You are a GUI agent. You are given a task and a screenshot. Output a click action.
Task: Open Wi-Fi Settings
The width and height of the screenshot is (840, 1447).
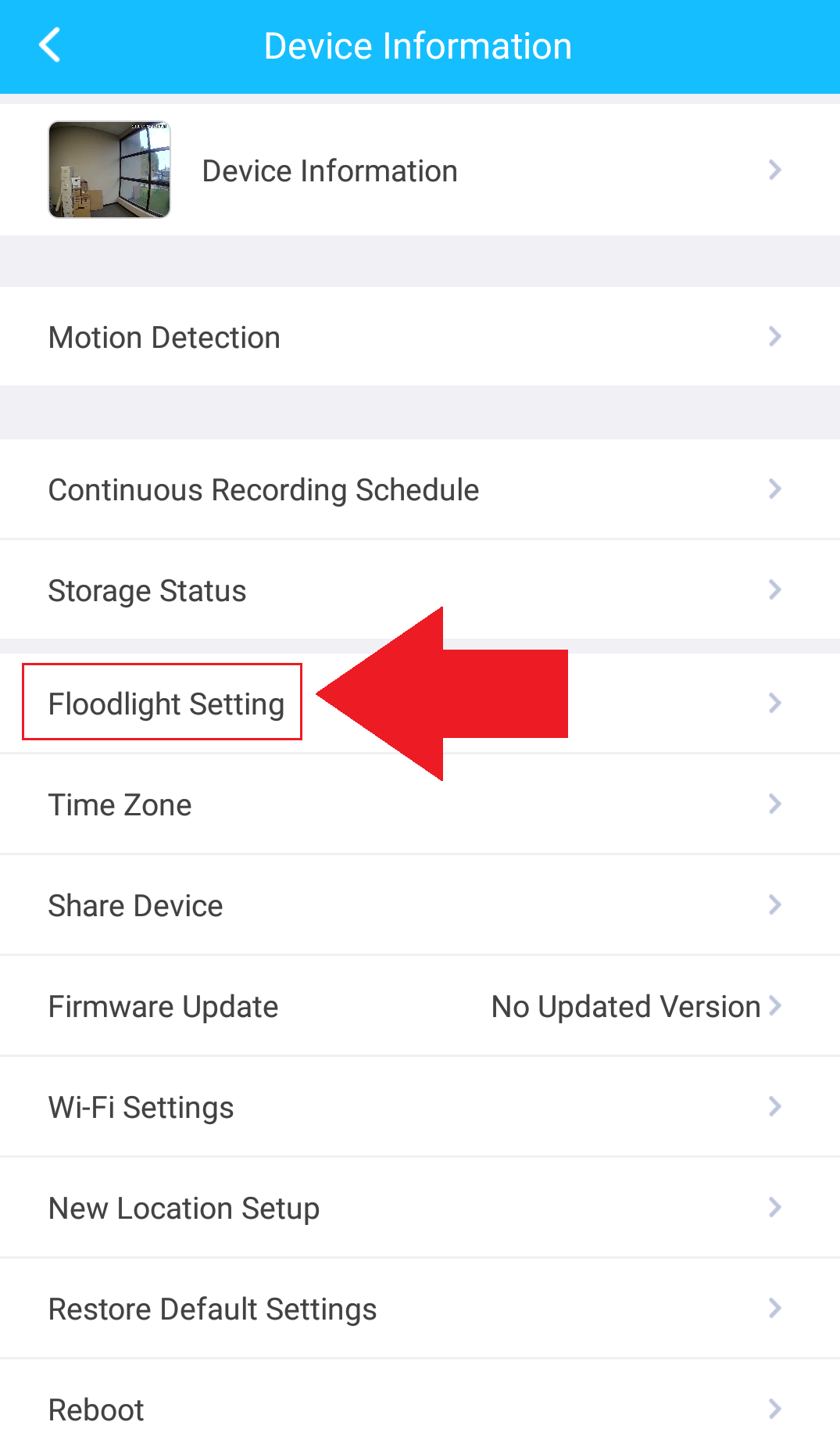click(420, 1107)
